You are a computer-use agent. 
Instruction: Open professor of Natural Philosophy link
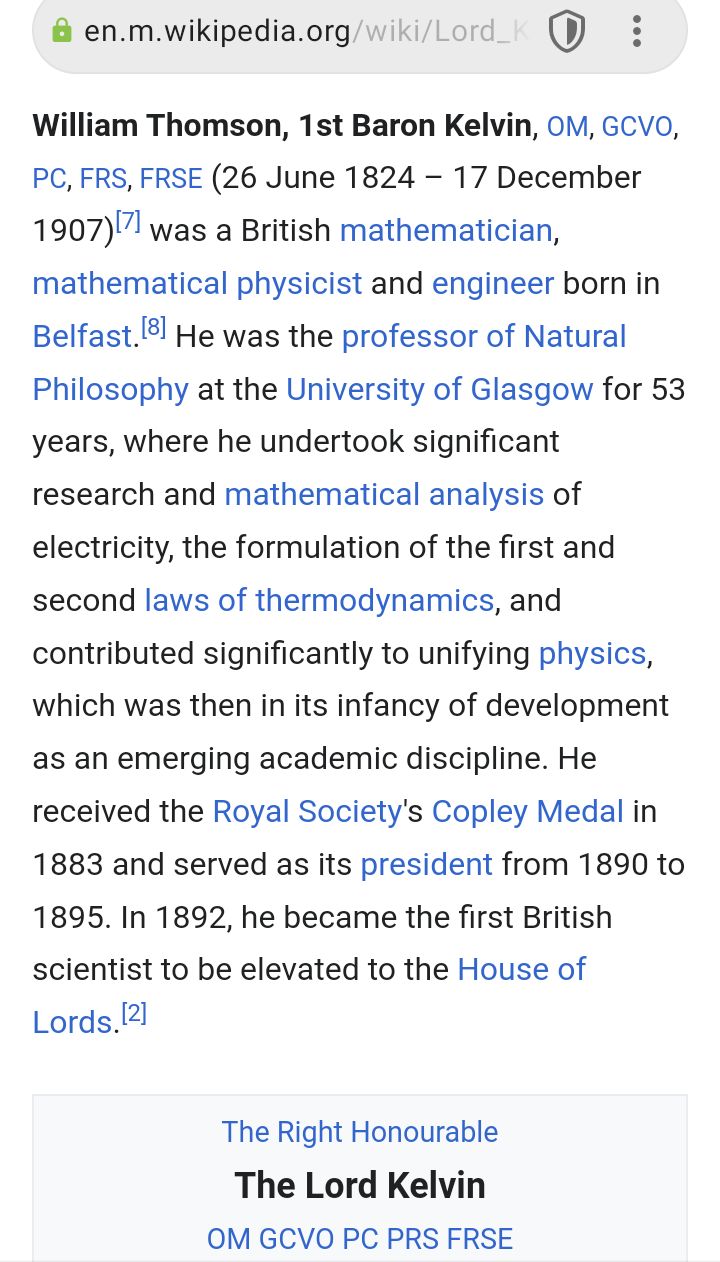[484, 336]
